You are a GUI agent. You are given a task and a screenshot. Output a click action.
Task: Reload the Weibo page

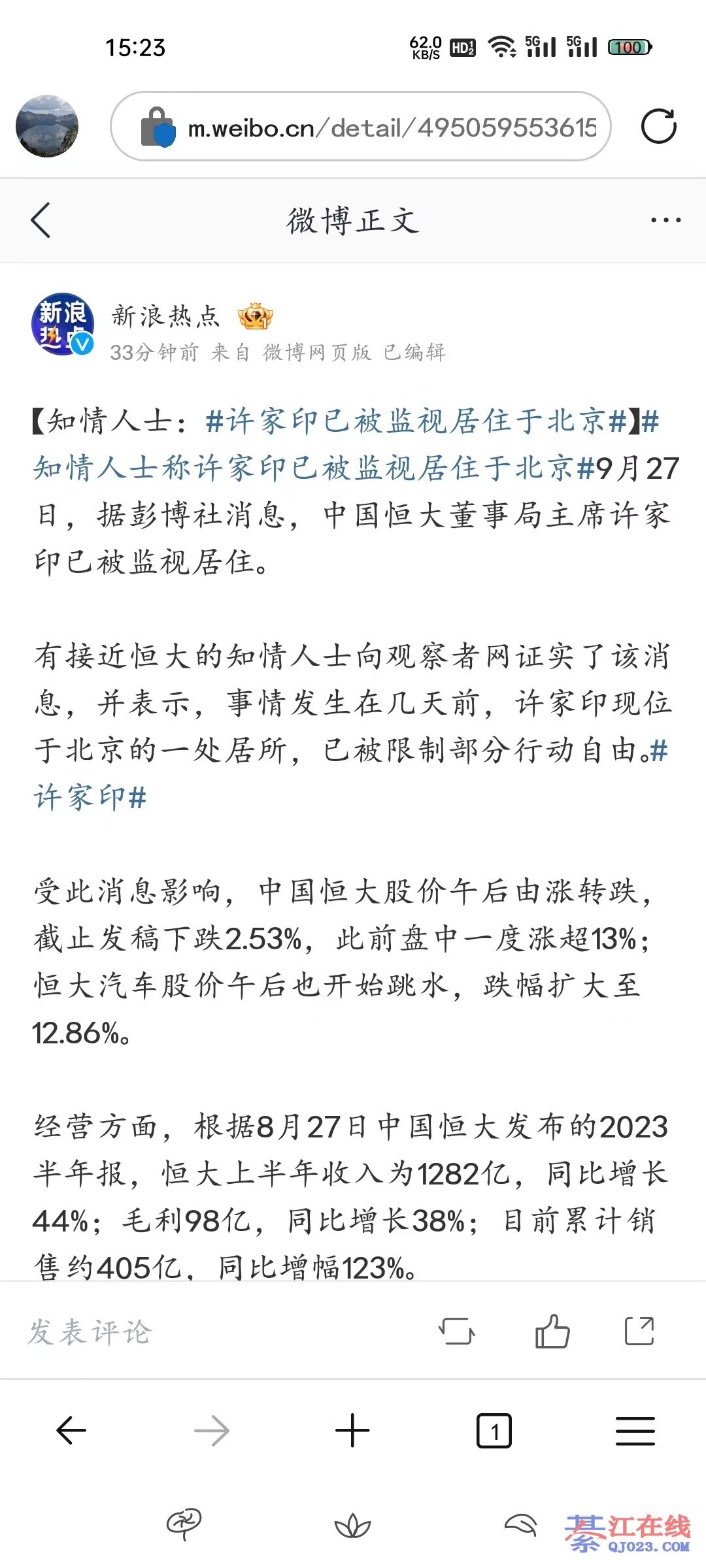(x=658, y=126)
